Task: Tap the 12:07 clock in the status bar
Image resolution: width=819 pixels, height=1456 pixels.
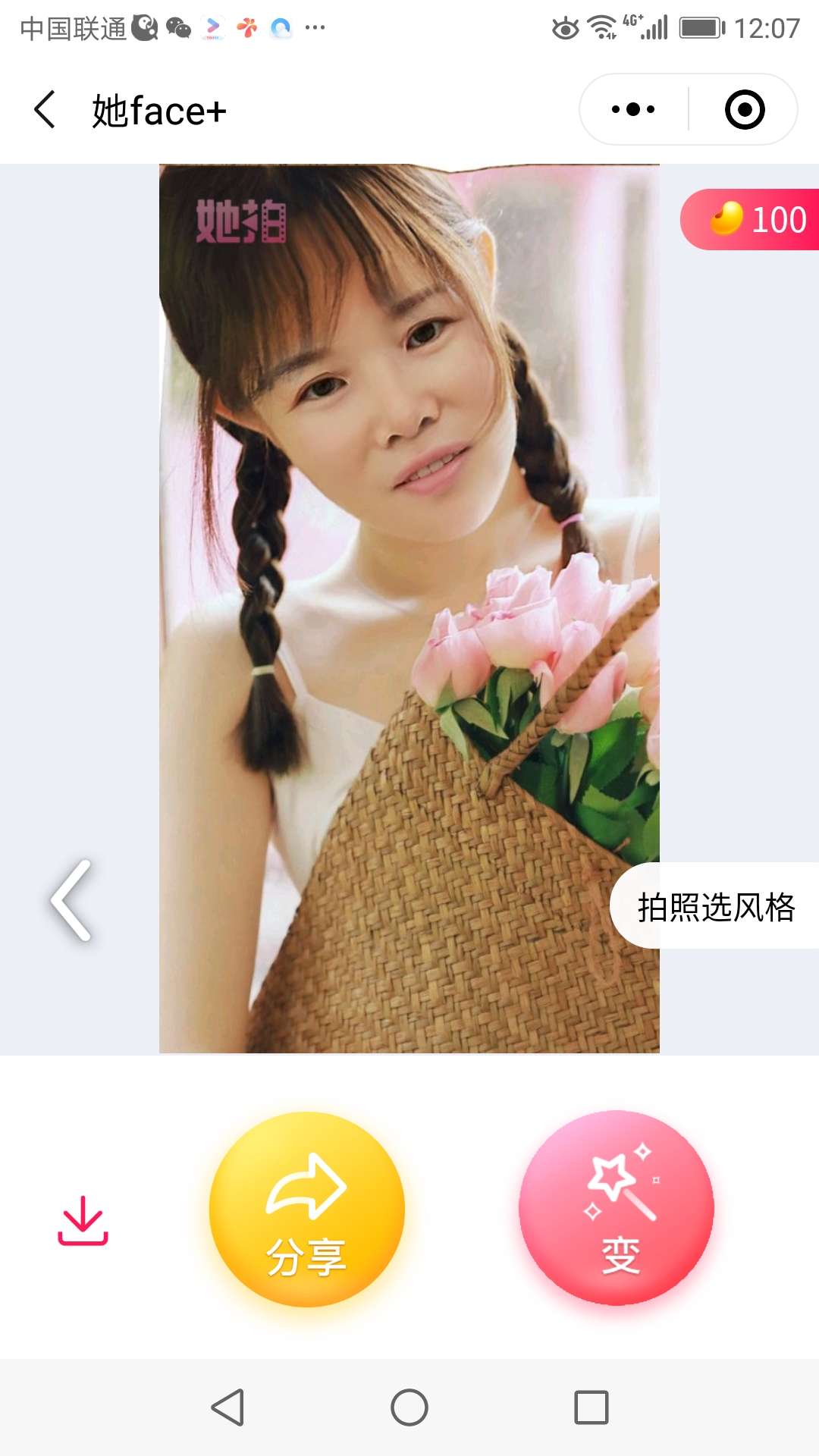Action: pos(766,25)
